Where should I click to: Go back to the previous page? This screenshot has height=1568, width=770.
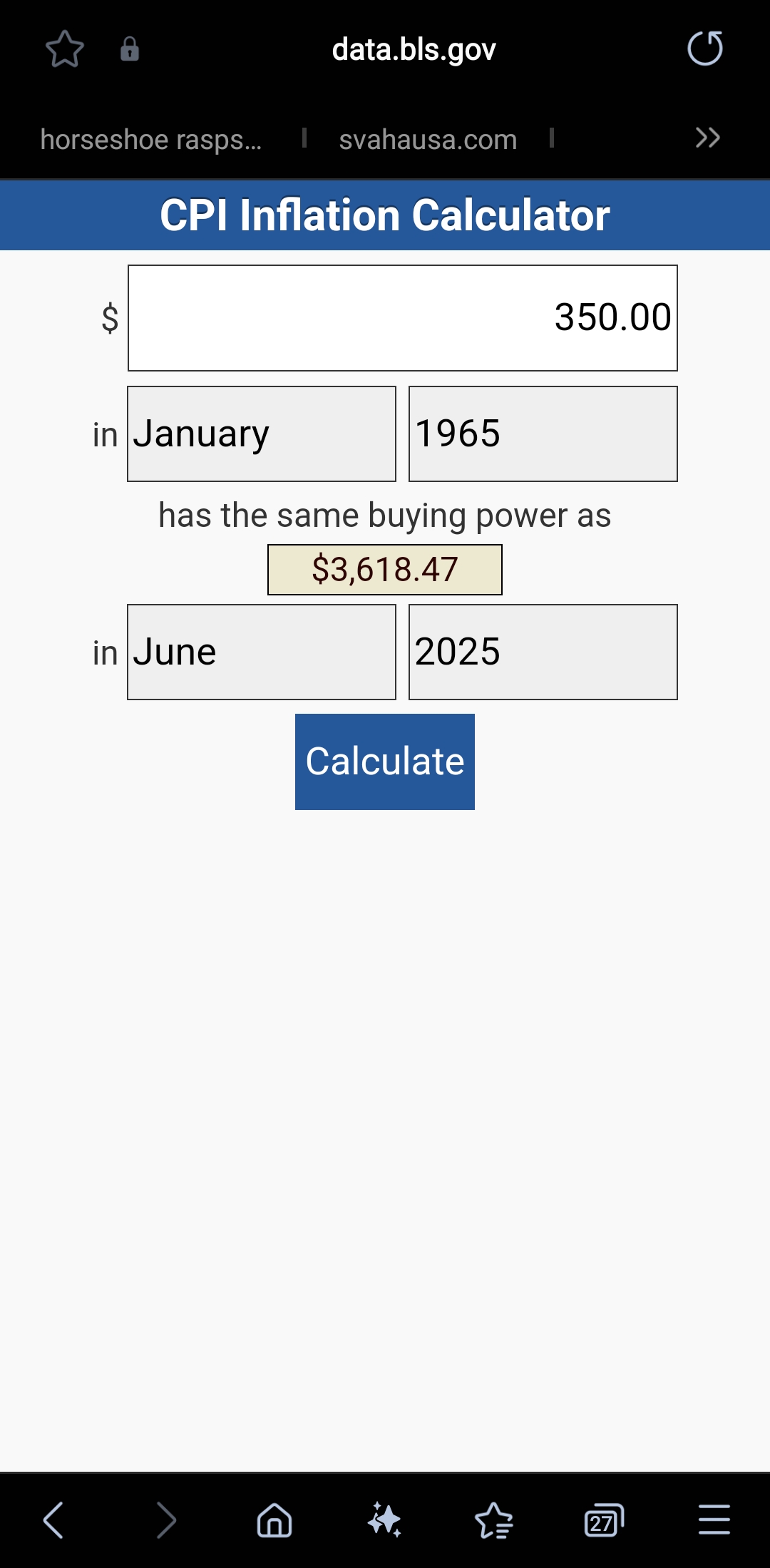tap(53, 1520)
